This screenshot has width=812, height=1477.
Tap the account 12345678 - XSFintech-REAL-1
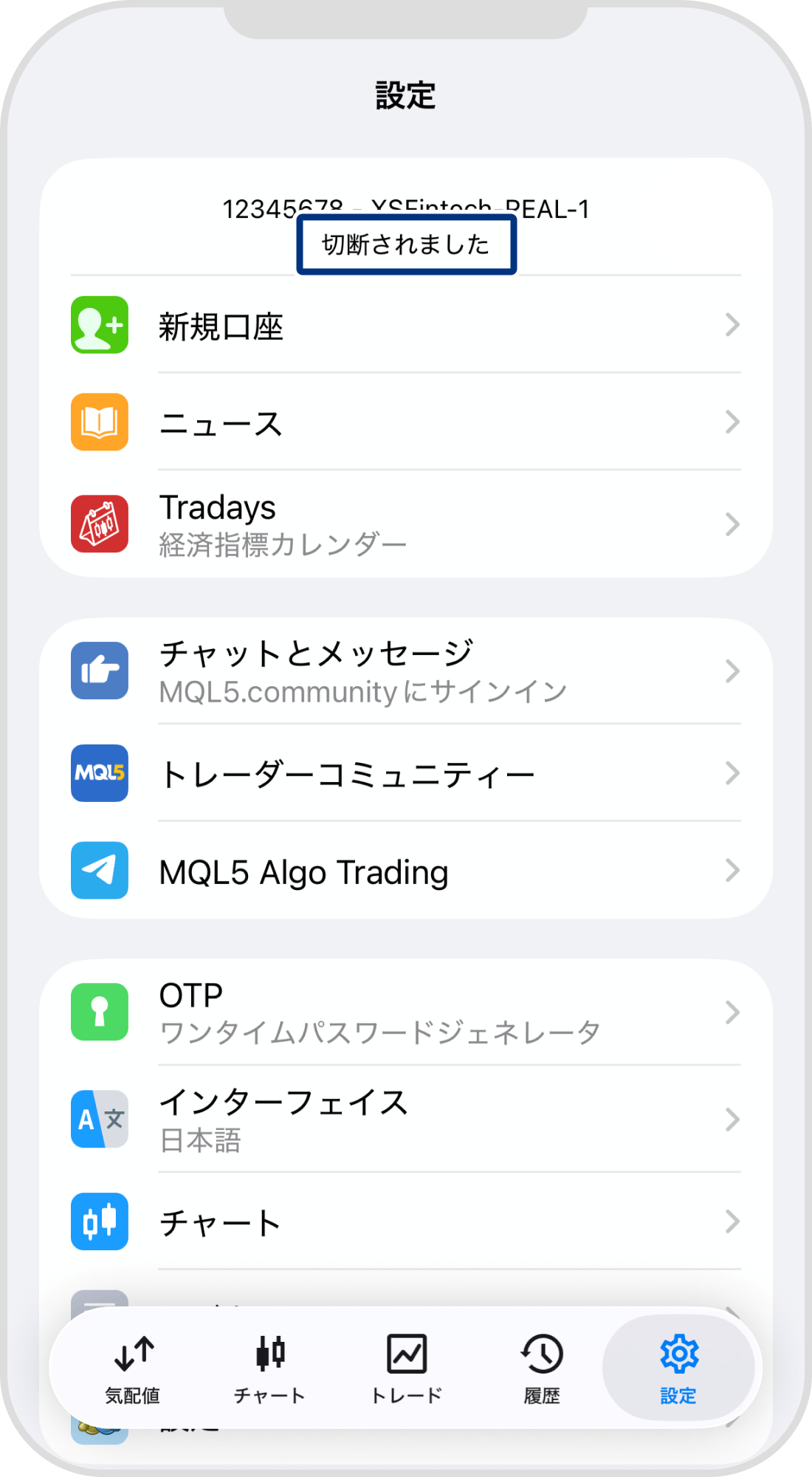pyautogui.click(x=406, y=209)
